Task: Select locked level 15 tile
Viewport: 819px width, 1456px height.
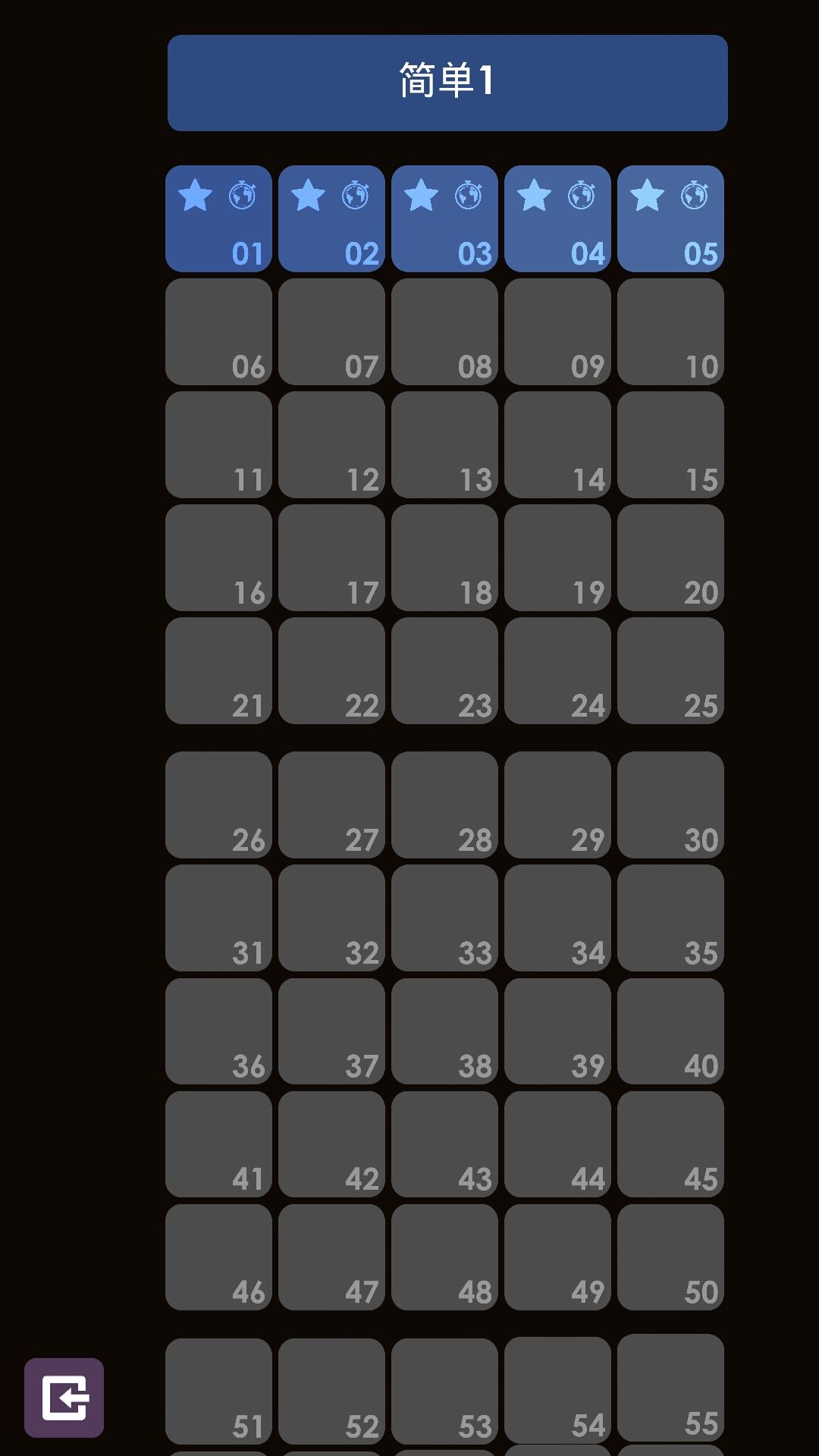Action: pos(670,444)
